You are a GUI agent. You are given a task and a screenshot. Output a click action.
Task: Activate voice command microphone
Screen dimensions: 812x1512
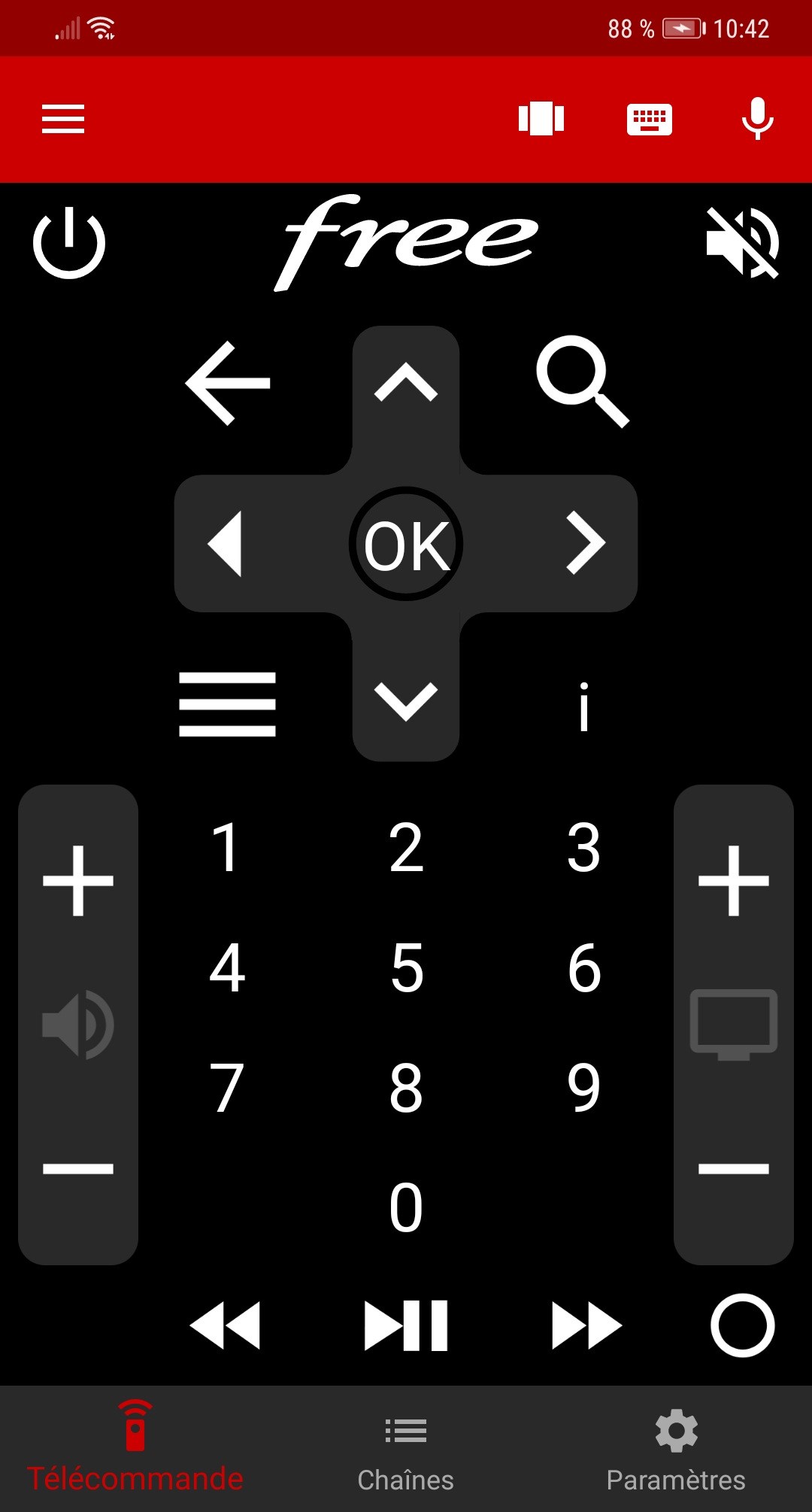758,119
